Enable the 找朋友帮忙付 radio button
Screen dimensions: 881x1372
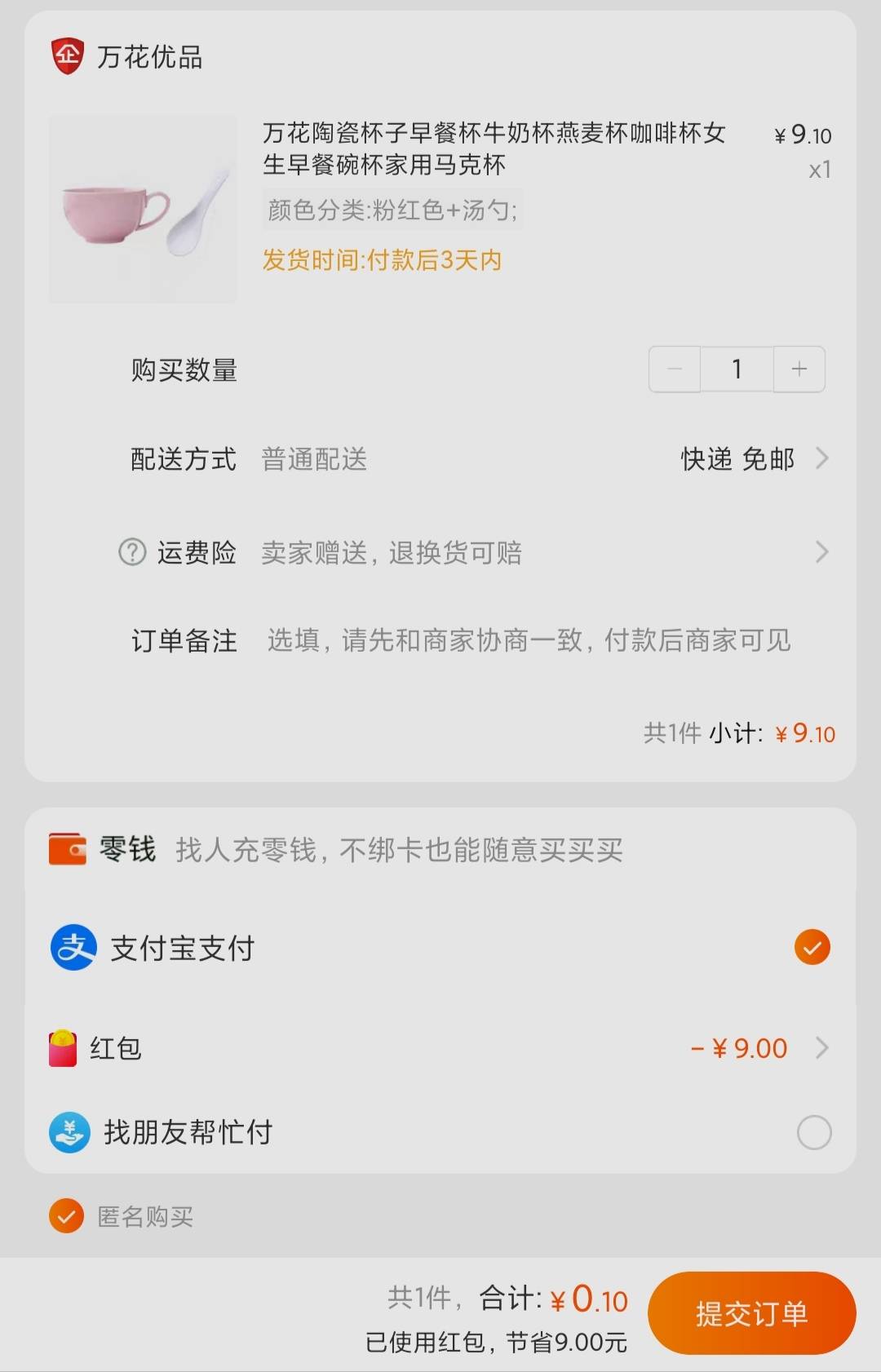[813, 1131]
